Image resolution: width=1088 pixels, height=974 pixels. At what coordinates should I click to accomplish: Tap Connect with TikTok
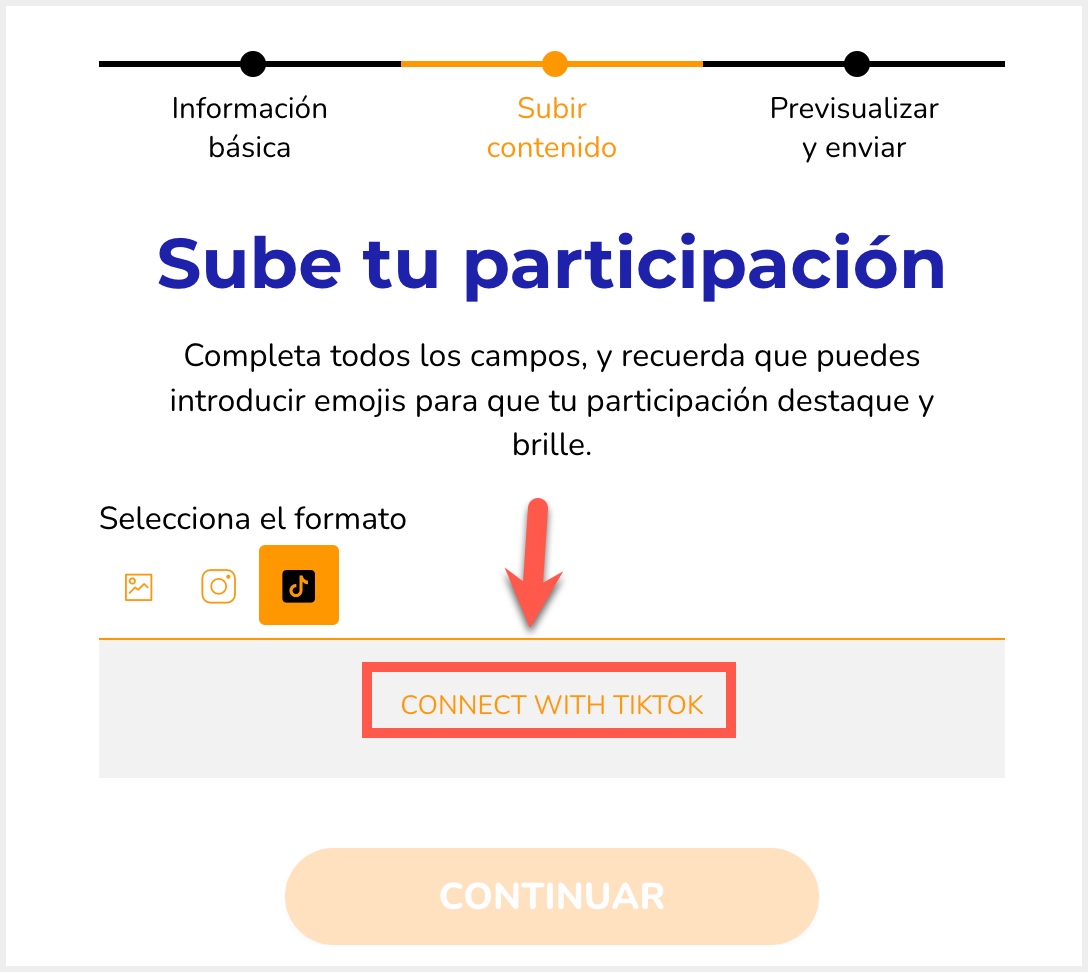pyautogui.click(x=551, y=704)
